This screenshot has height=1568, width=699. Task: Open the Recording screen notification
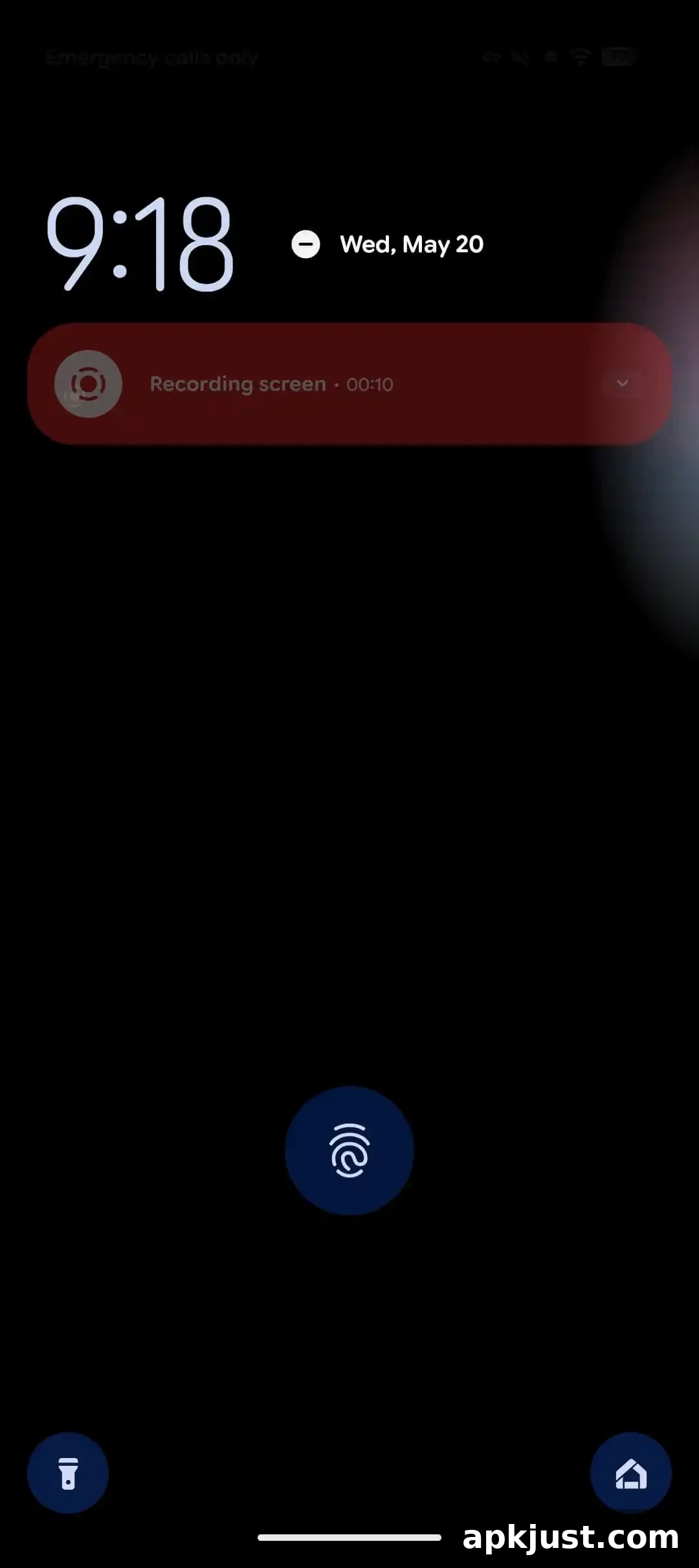pyautogui.click(x=349, y=384)
